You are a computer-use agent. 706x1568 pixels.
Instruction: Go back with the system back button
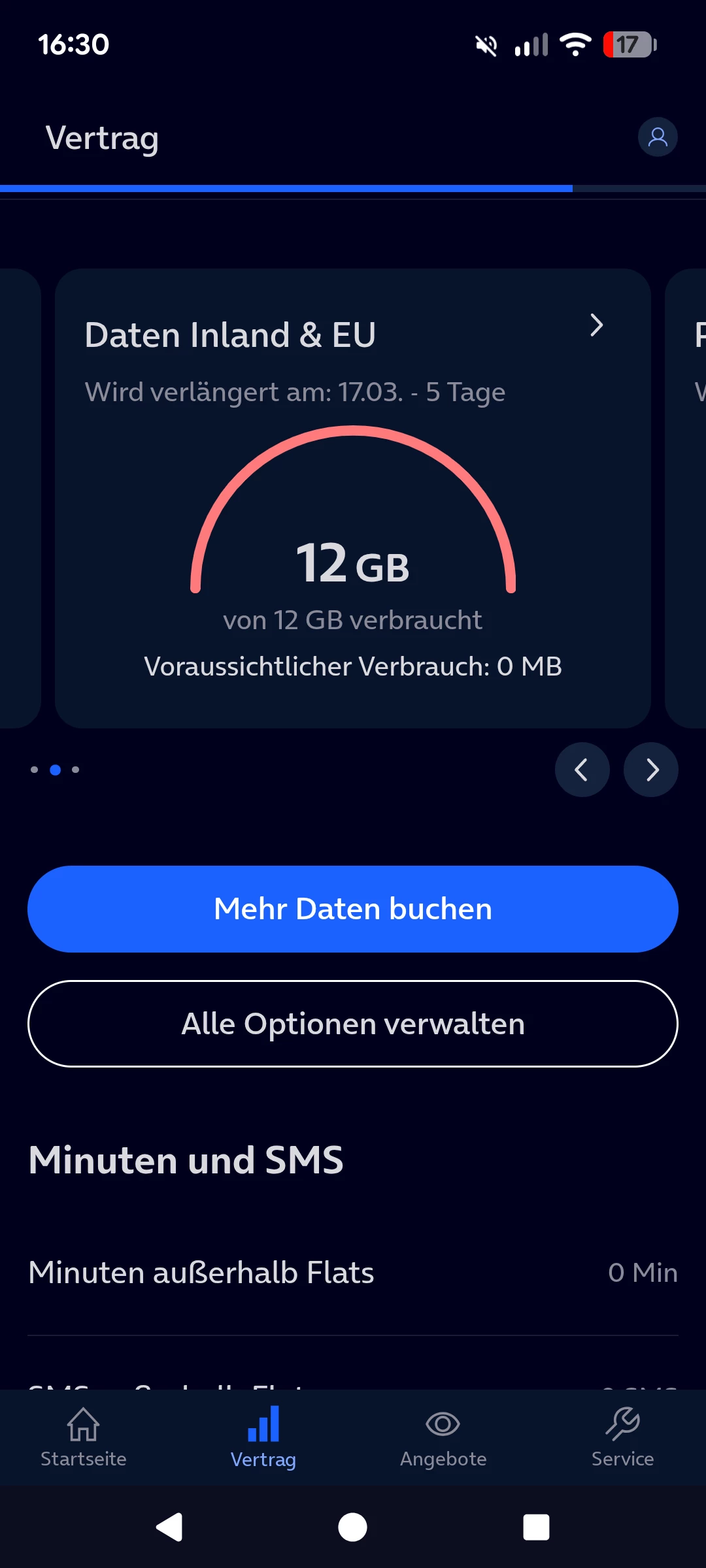click(x=169, y=1527)
